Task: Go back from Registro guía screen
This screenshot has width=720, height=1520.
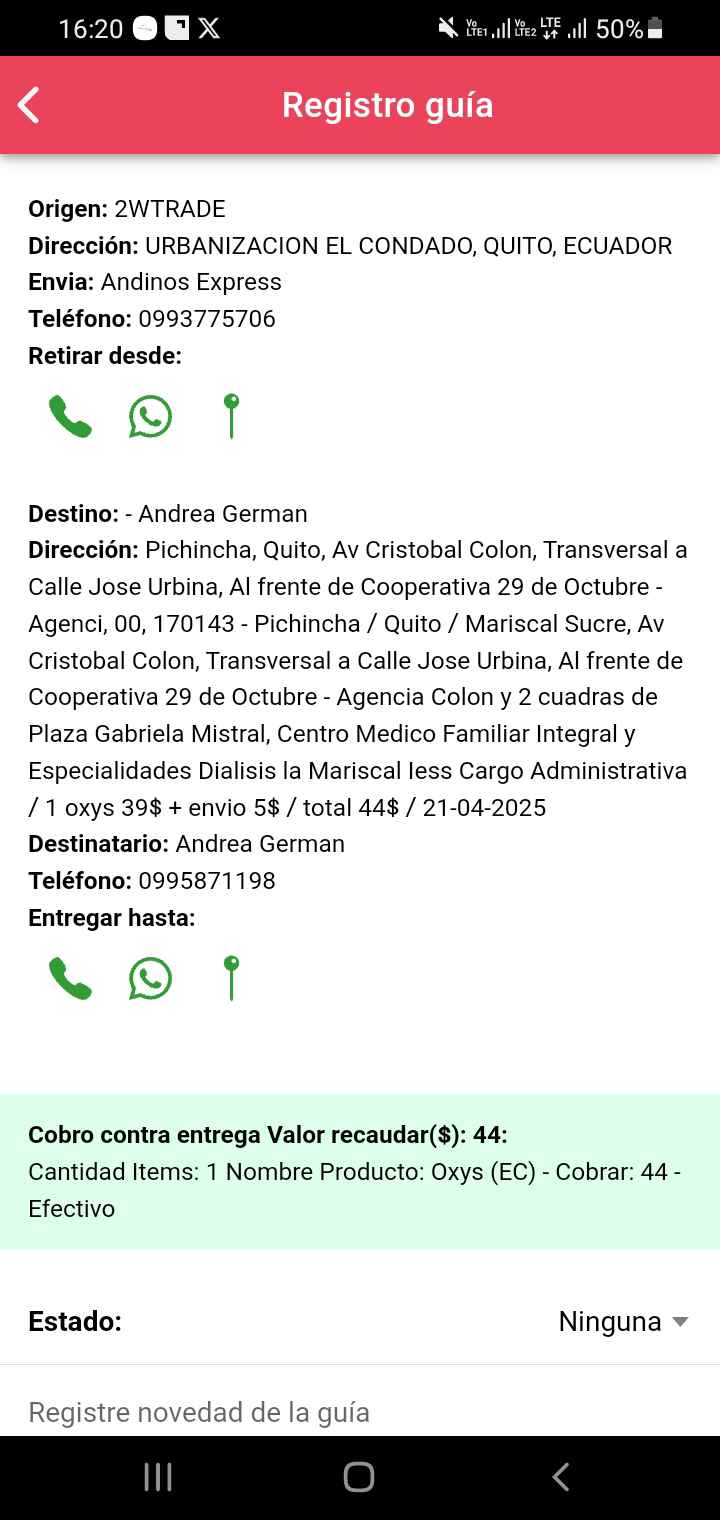Action: tap(29, 105)
